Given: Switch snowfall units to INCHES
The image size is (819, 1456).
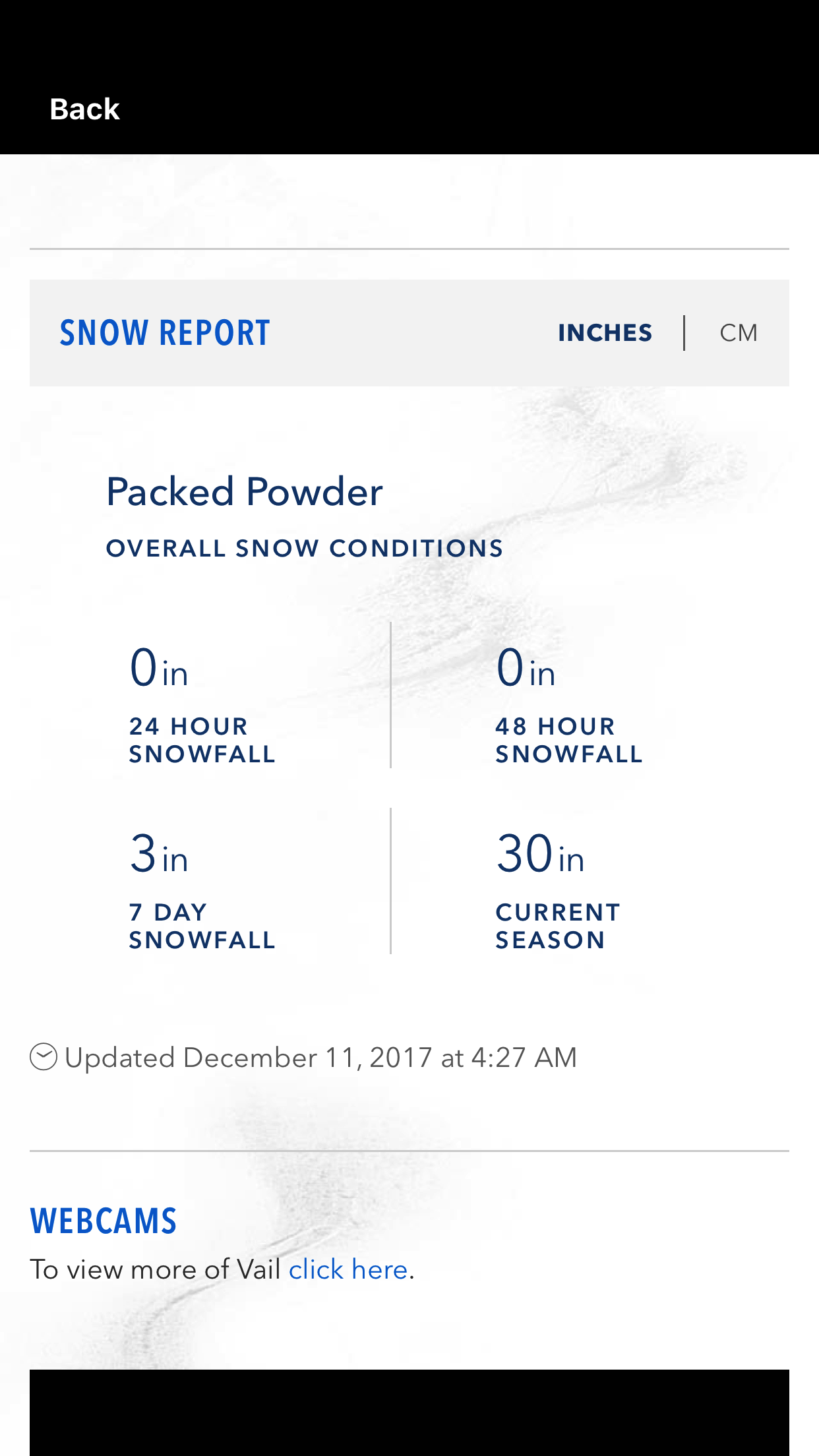Looking at the screenshot, I should pyautogui.click(x=604, y=332).
